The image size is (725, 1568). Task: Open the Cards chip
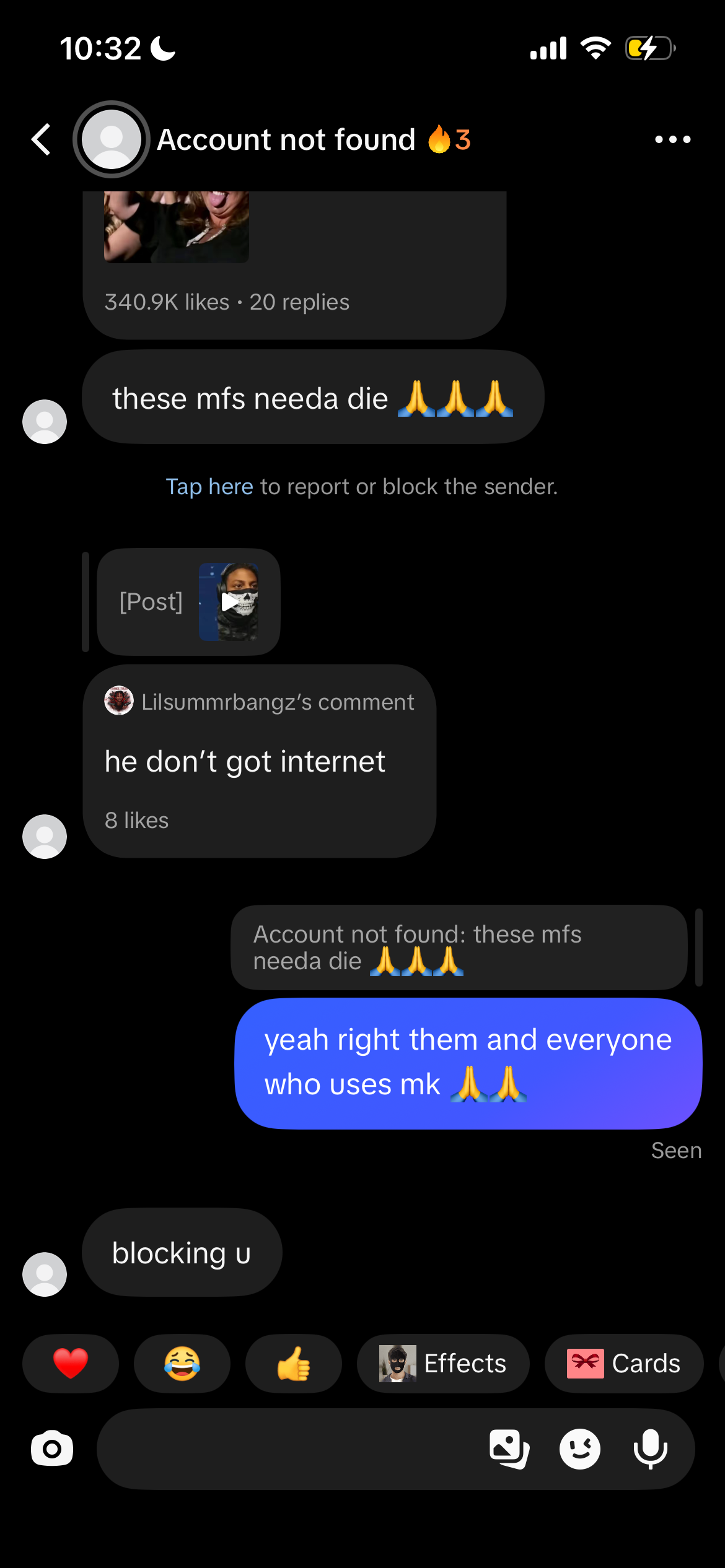[x=624, y=1363]
